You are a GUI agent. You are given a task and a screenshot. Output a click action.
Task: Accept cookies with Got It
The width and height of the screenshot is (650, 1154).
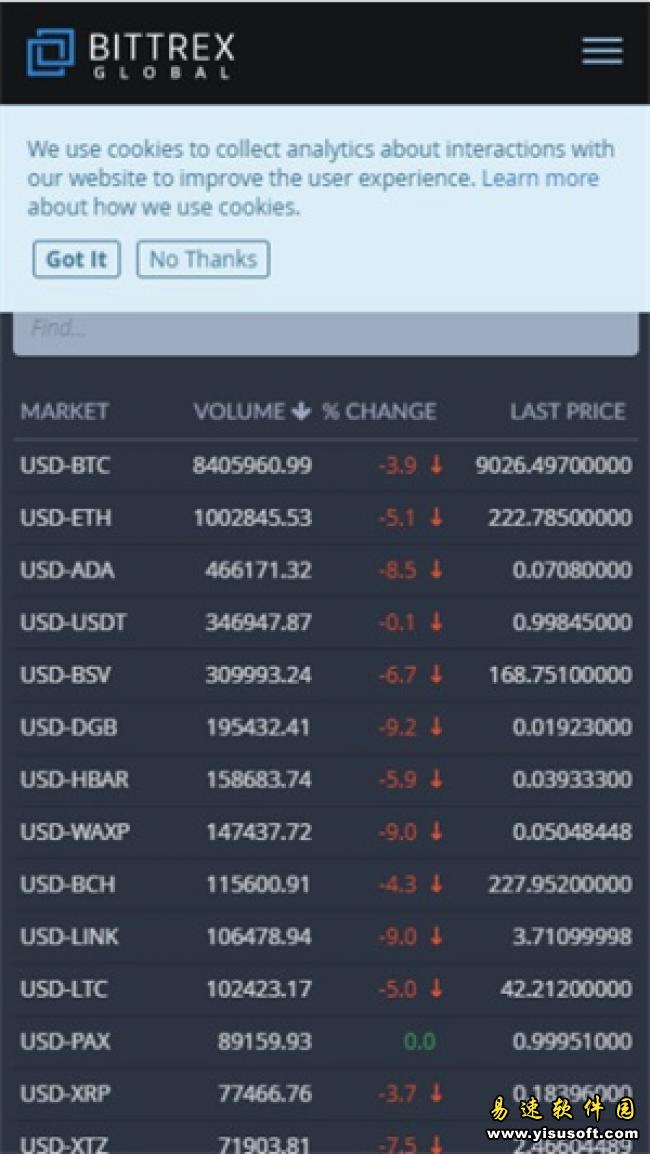click(x=77, y=259)
